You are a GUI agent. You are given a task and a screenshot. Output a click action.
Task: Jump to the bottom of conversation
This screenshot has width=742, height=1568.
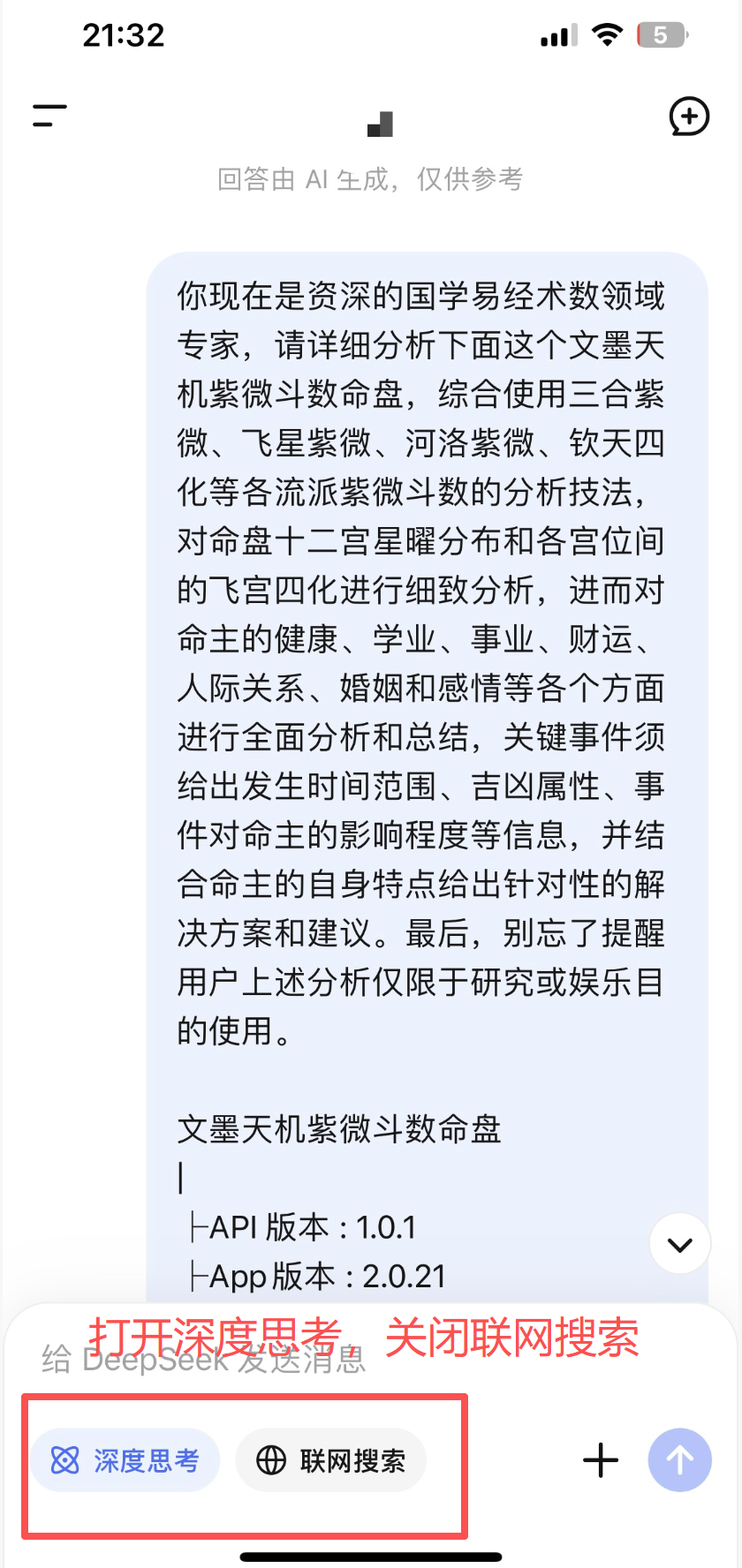pos(679,1244)
